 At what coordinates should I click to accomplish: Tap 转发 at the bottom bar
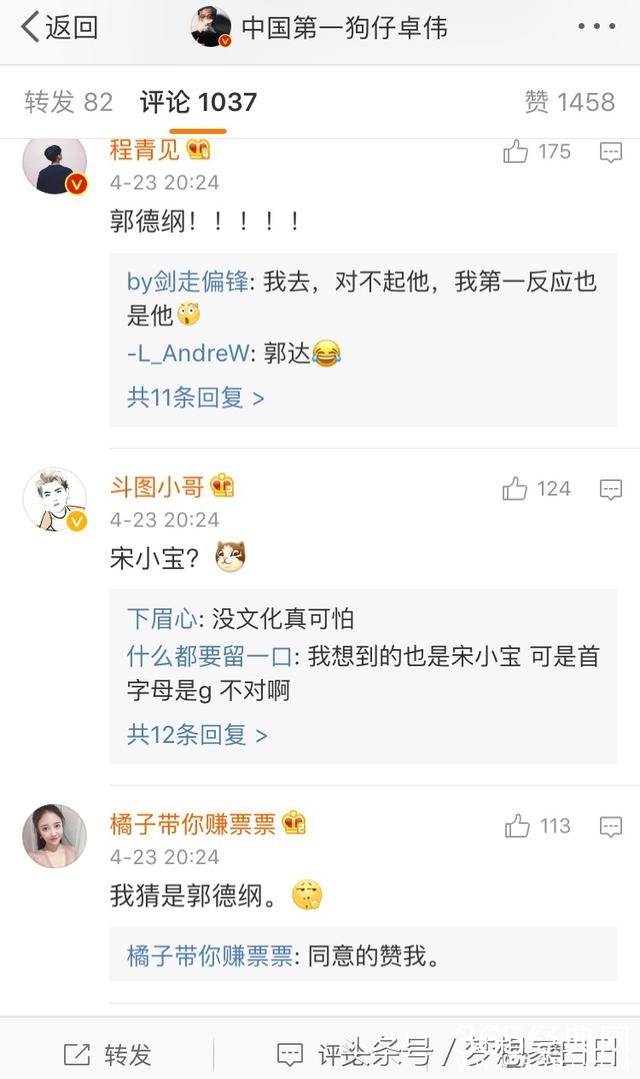coord(108,1053)
